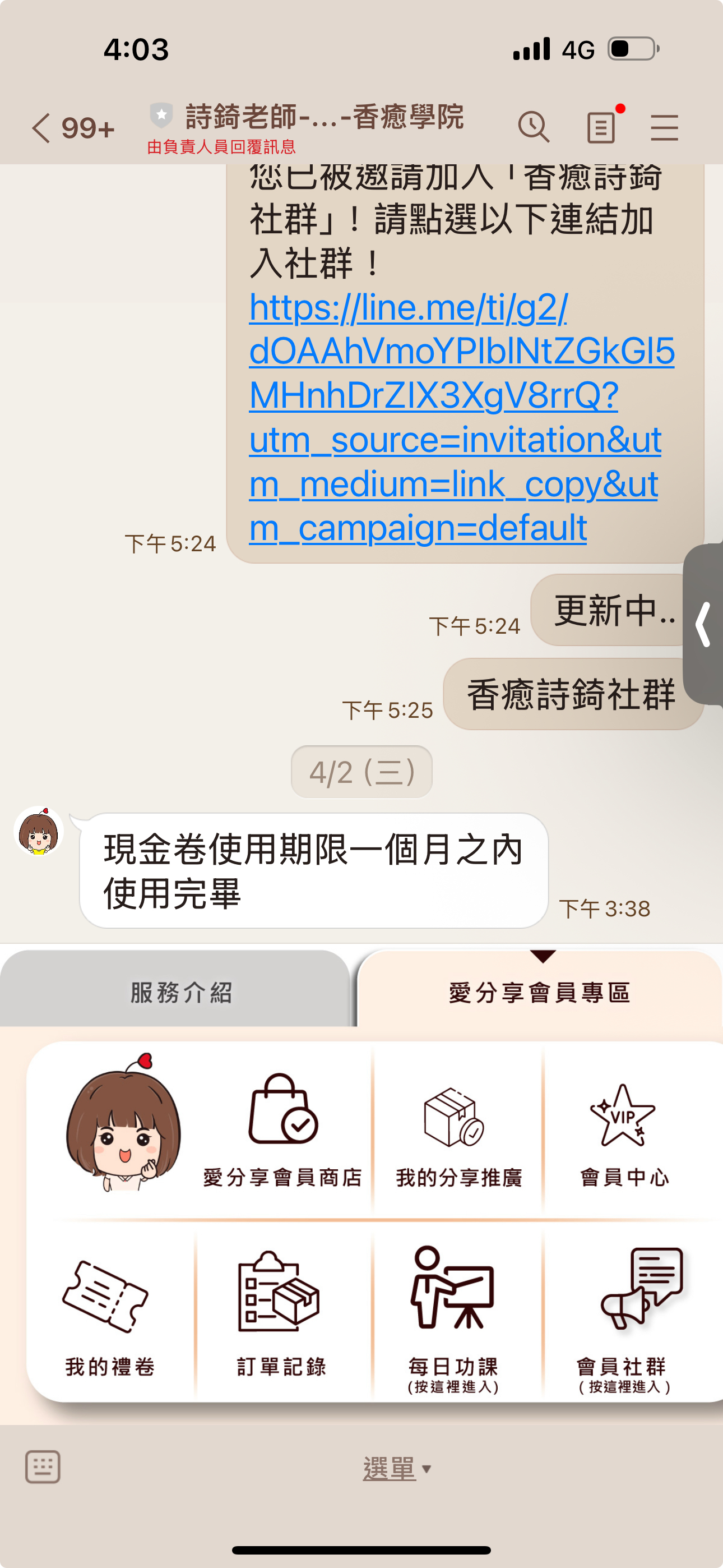Go back to the chat list
Screen dimensions: 723x1568
point(43,128)
